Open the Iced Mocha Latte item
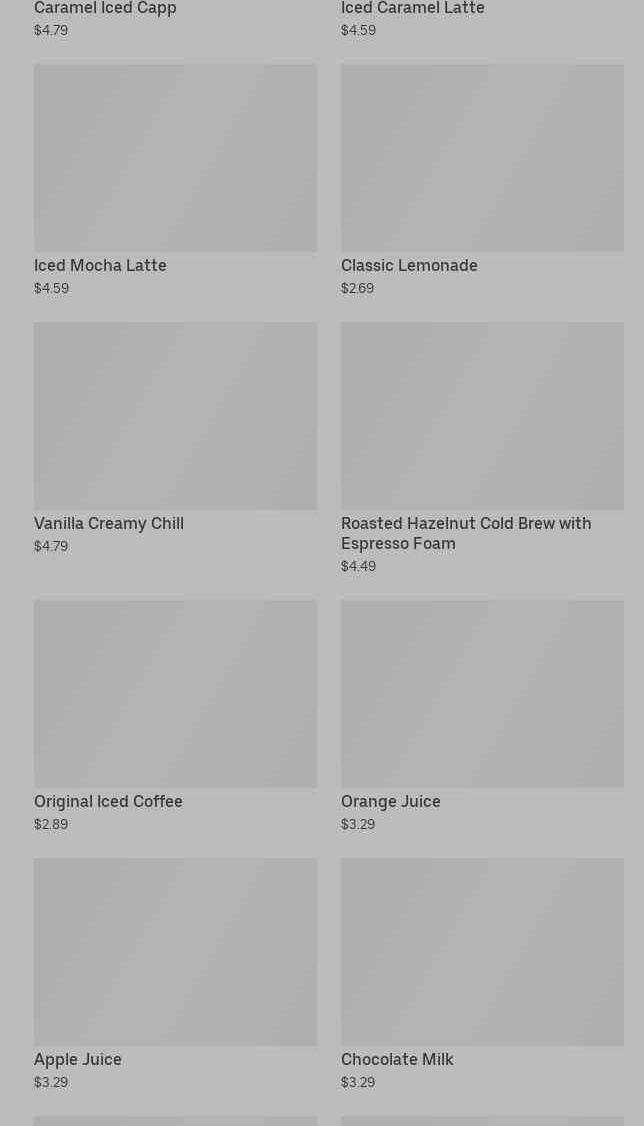Image resolution: width=644 pixels, height=1126 pixels. pyautogui.click(x=175, y=158)
